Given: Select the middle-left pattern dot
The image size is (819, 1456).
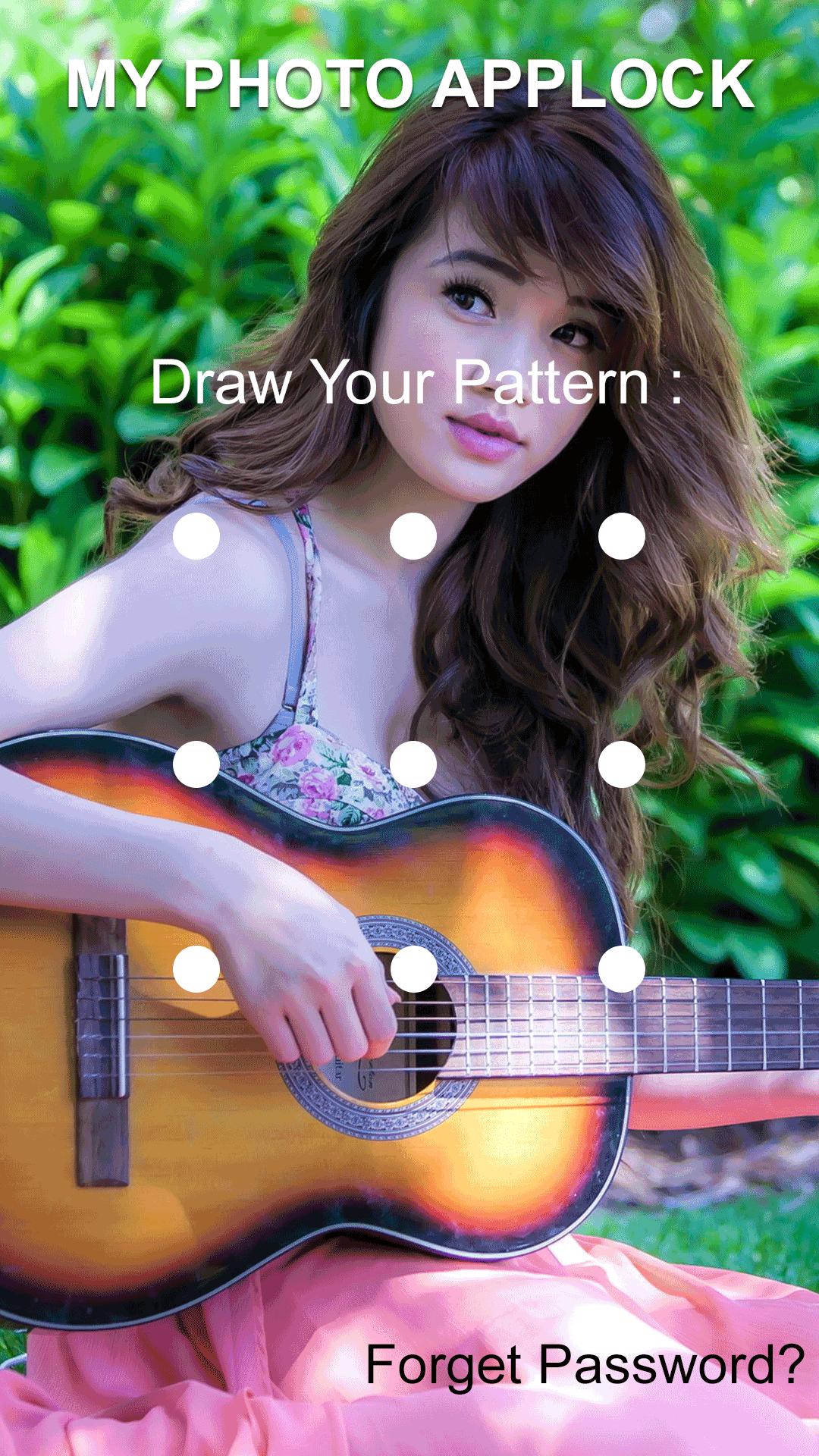Looking at the screenshot, I should point(196,764).
